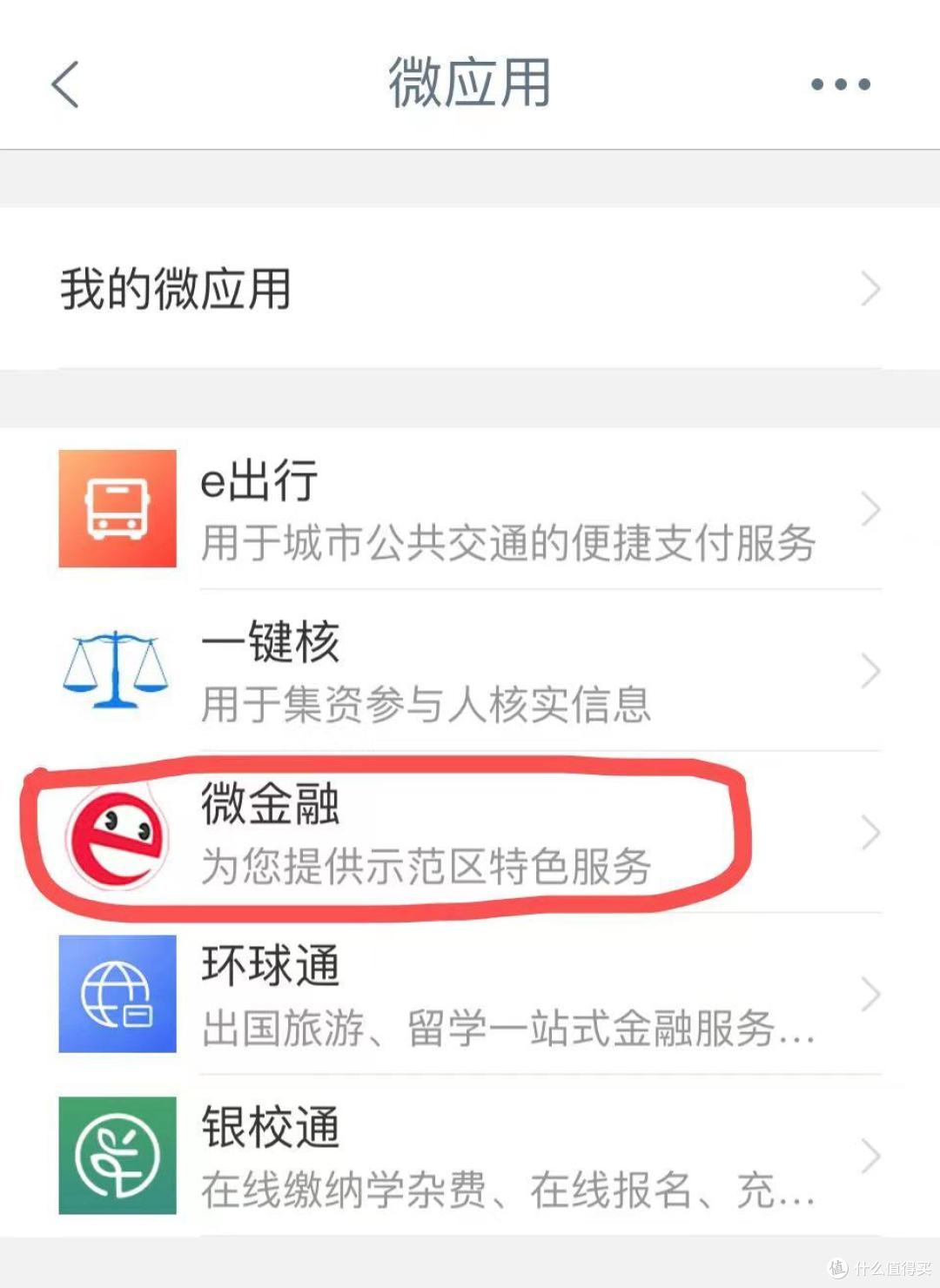940x1288 pixels.
Task: Open the e出行 micro app
Action: pos(470,509)
